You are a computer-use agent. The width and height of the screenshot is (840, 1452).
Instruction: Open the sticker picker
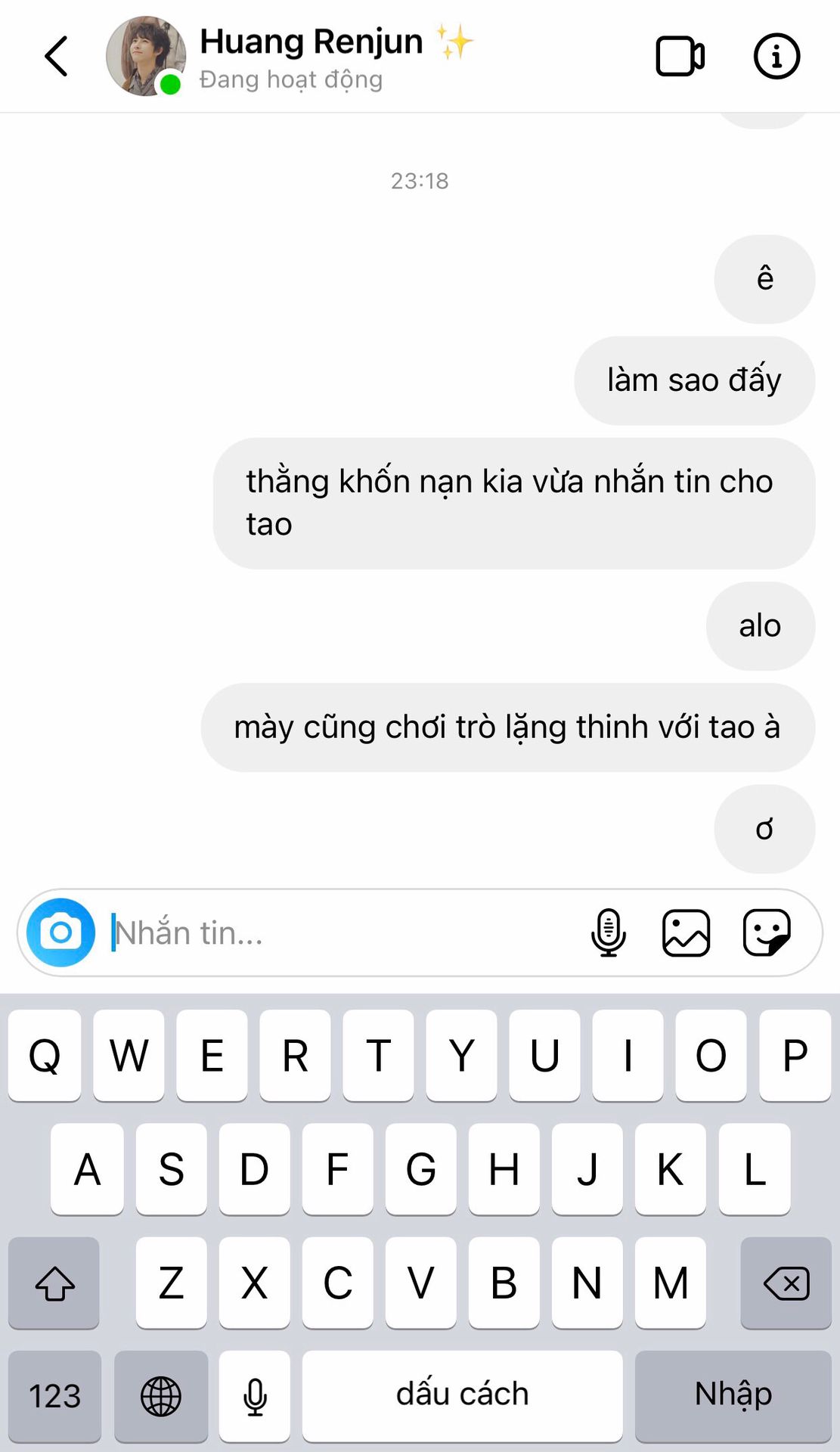[x=767, y=932]
